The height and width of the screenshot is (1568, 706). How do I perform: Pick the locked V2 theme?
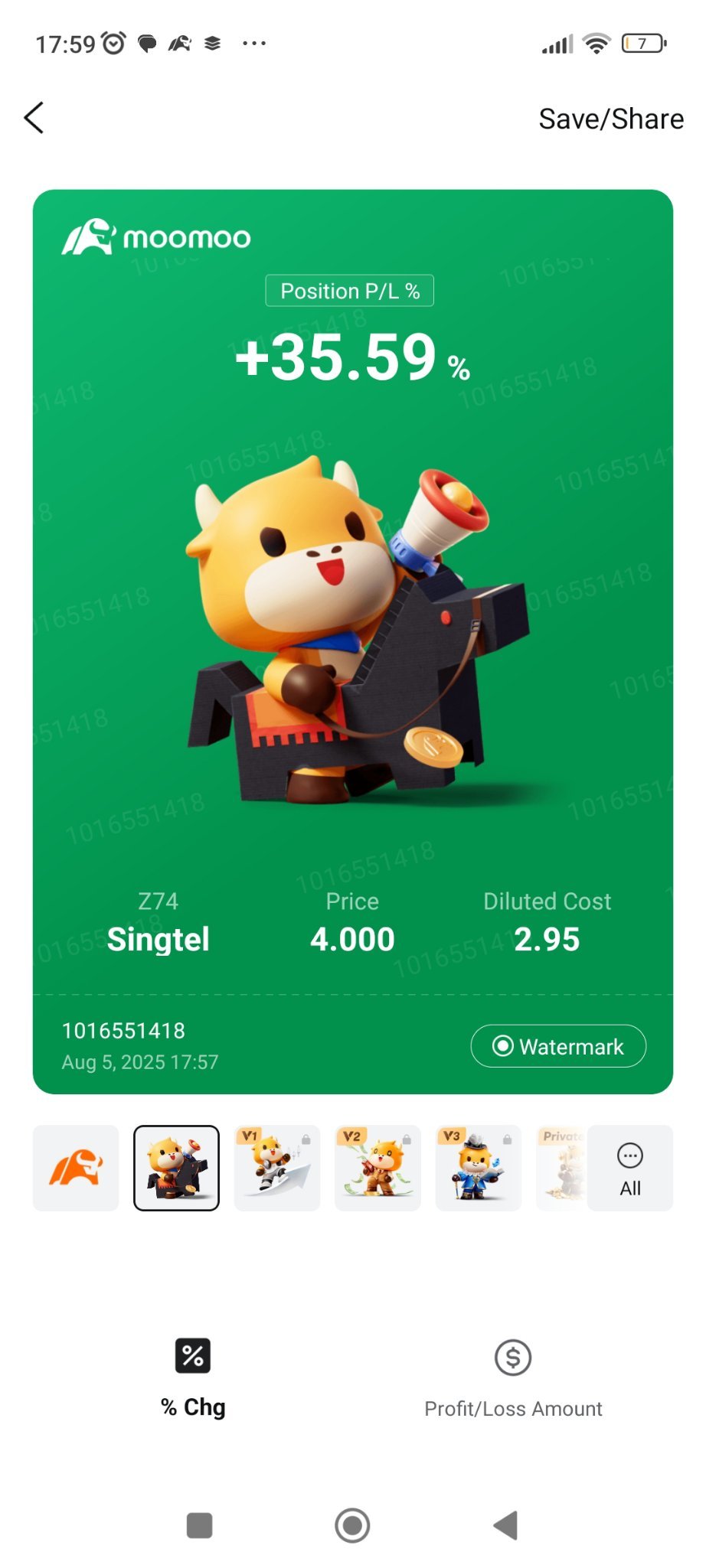pos(378,1168)
